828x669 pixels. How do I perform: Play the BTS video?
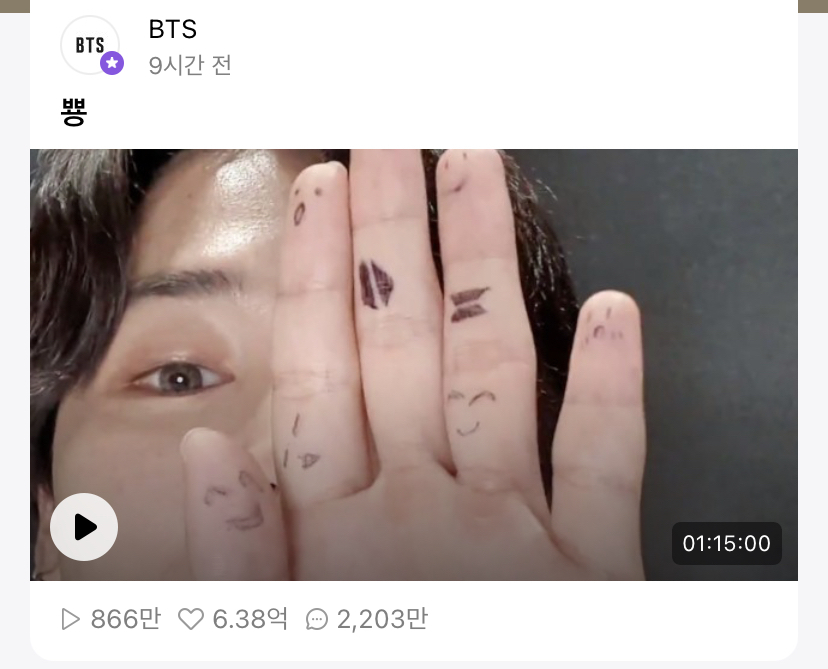84,527
